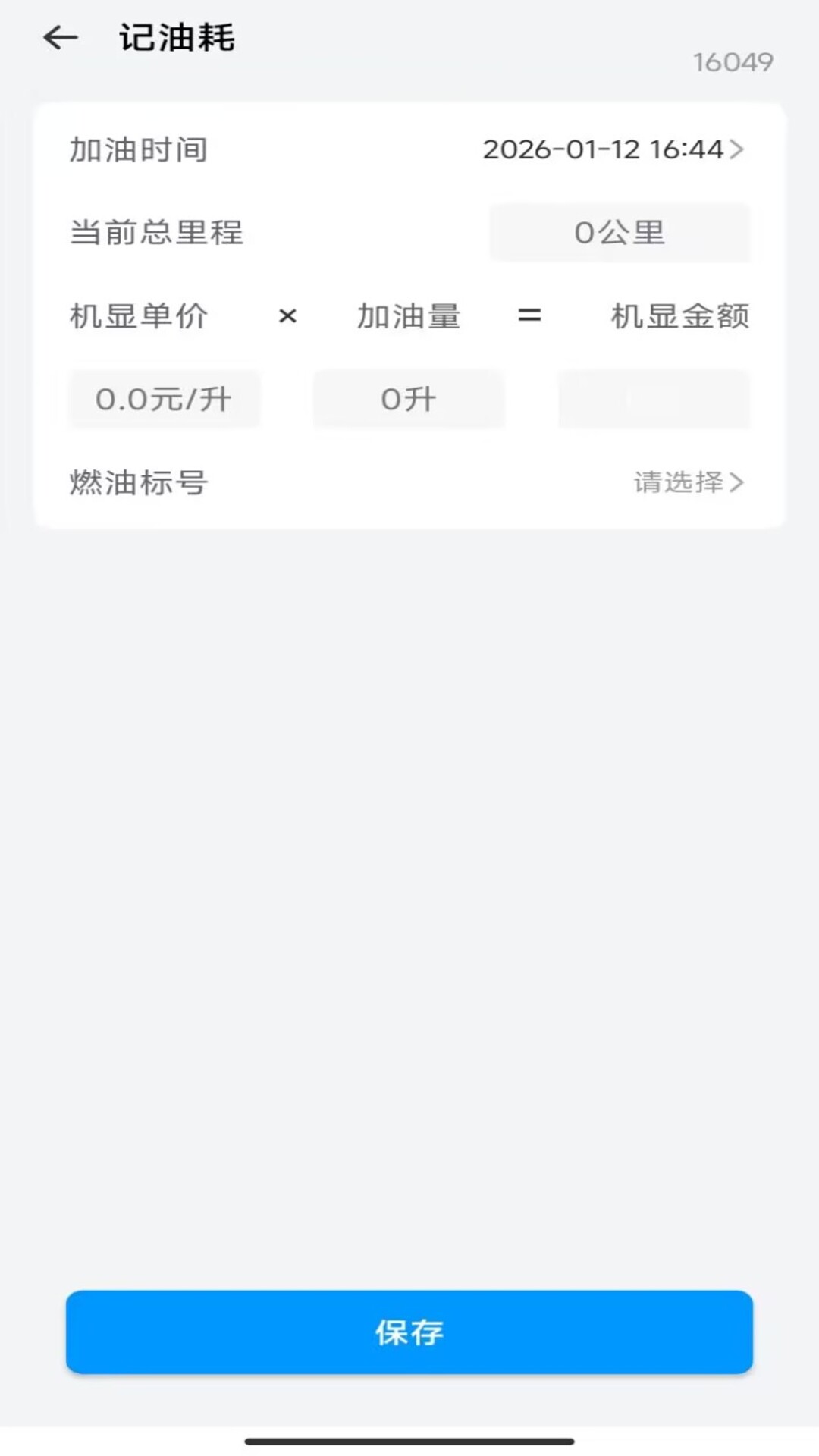Image resolution: width=819 pixels, height=1456 pixels.
Task: Click the 0公里 total mileage field
Action: [620, 234]
